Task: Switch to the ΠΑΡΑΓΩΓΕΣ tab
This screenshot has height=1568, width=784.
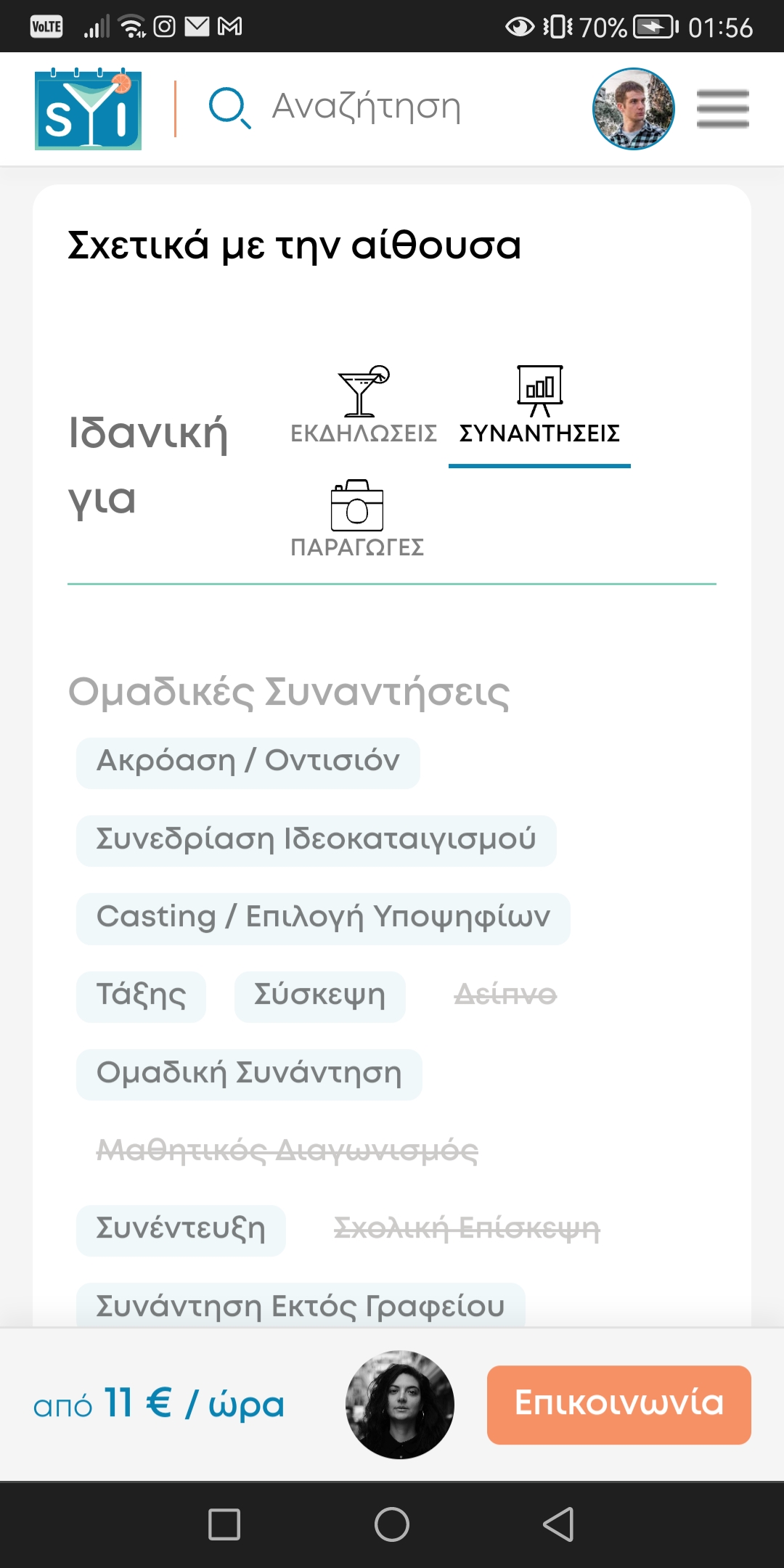Action: (357, 518)
